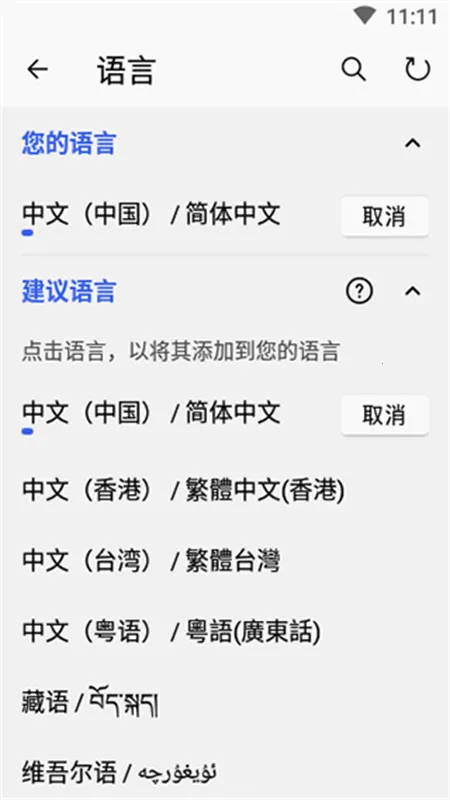Image resolution: width=450 pixels, height=800 pixels.
Task: Choose 中文（粤语）/ 粵語(廣東話)
Action: [x=225, y=632]
